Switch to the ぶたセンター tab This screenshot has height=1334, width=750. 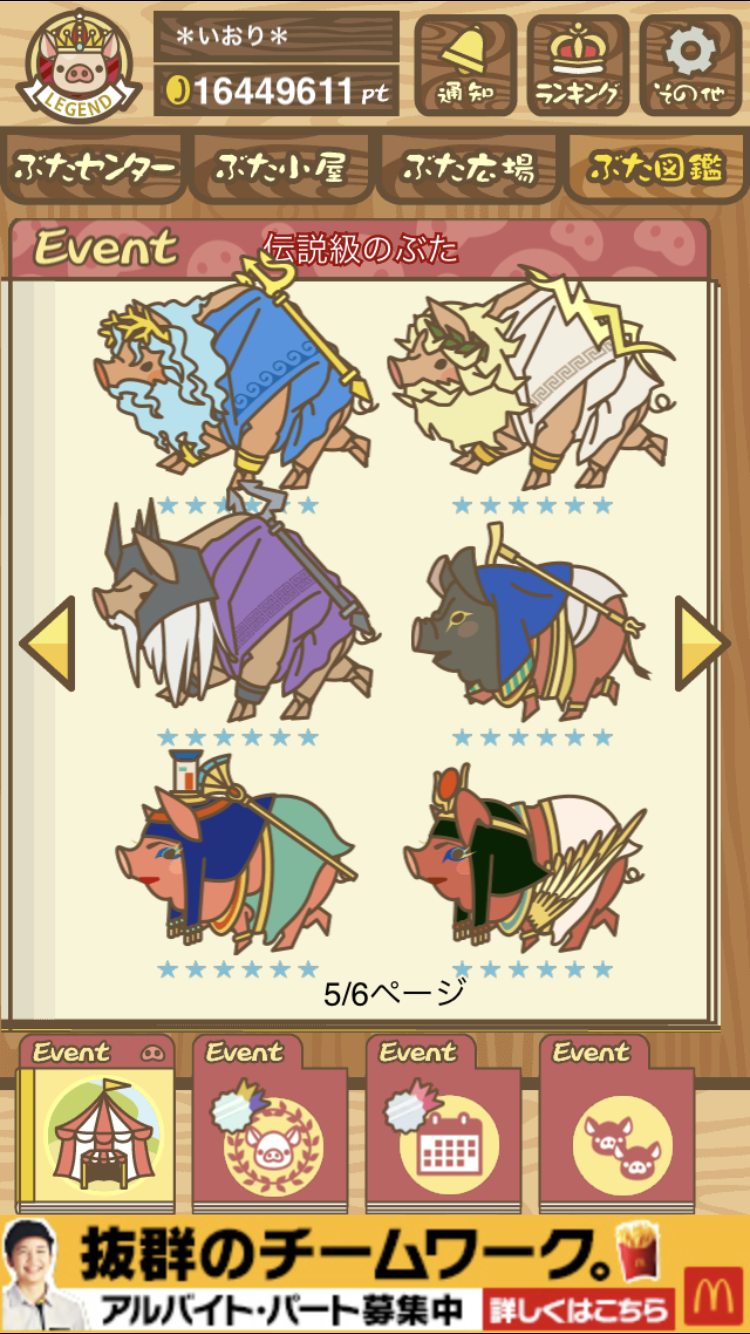96,167
